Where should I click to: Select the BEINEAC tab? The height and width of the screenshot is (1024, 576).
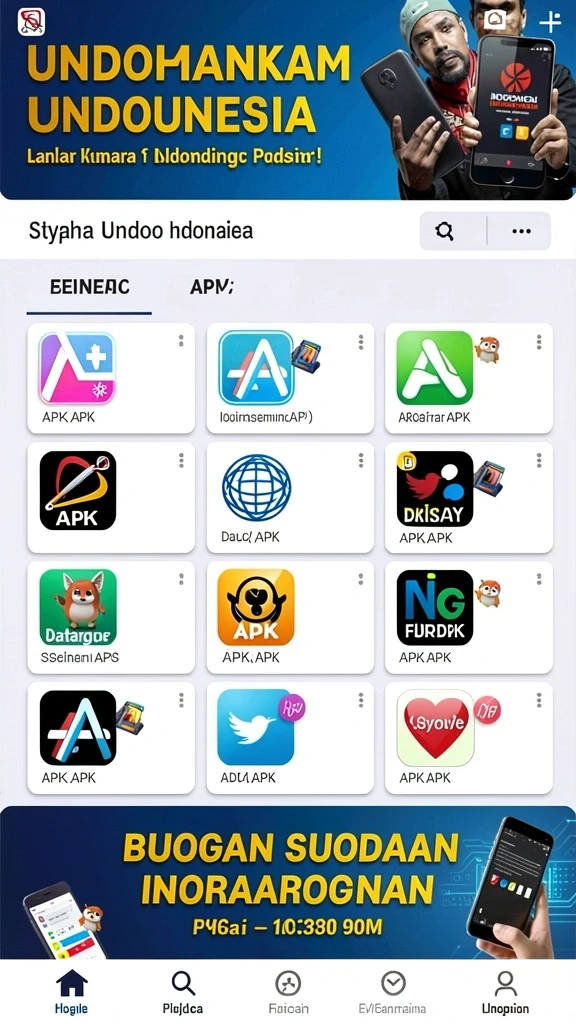tap(89, 287)
